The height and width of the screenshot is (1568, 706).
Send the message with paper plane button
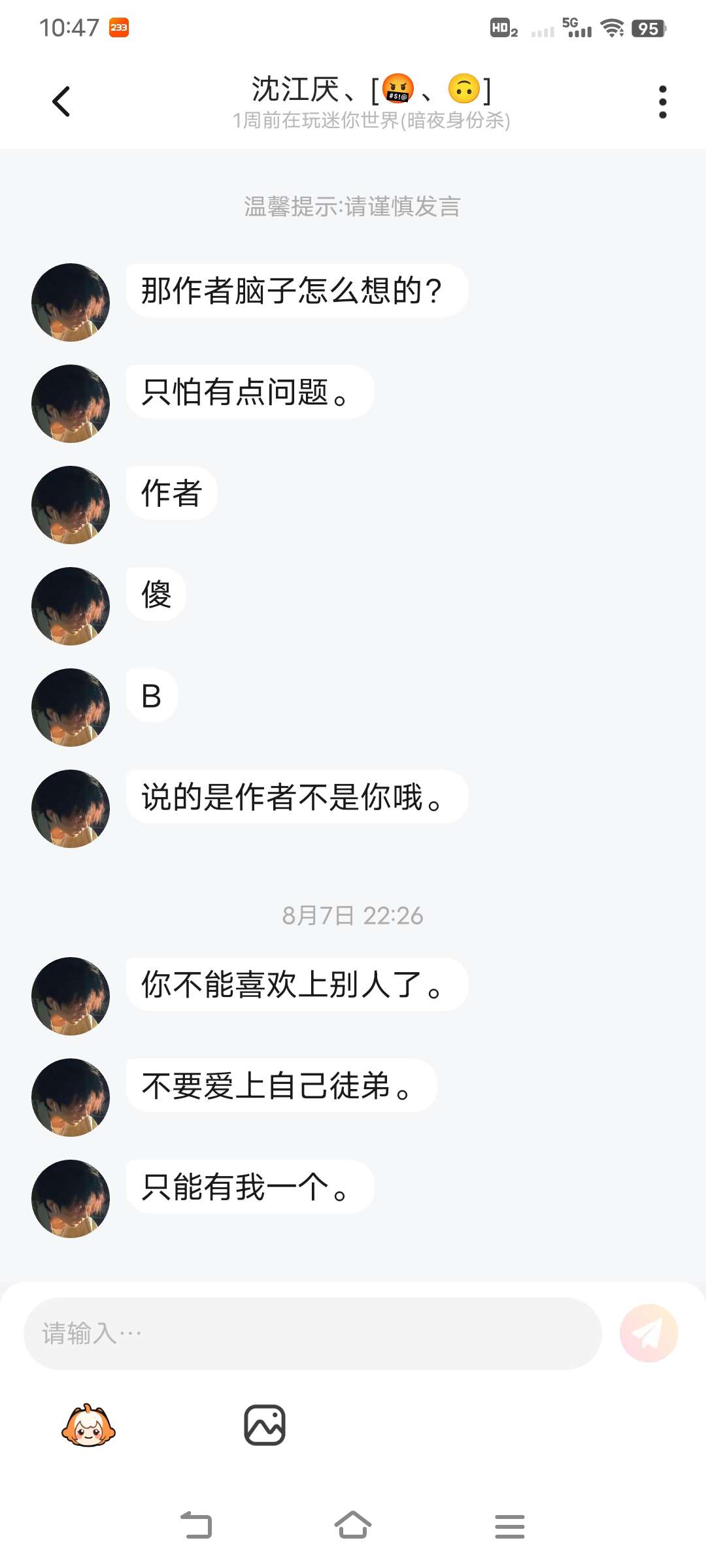pos(648,1333)
